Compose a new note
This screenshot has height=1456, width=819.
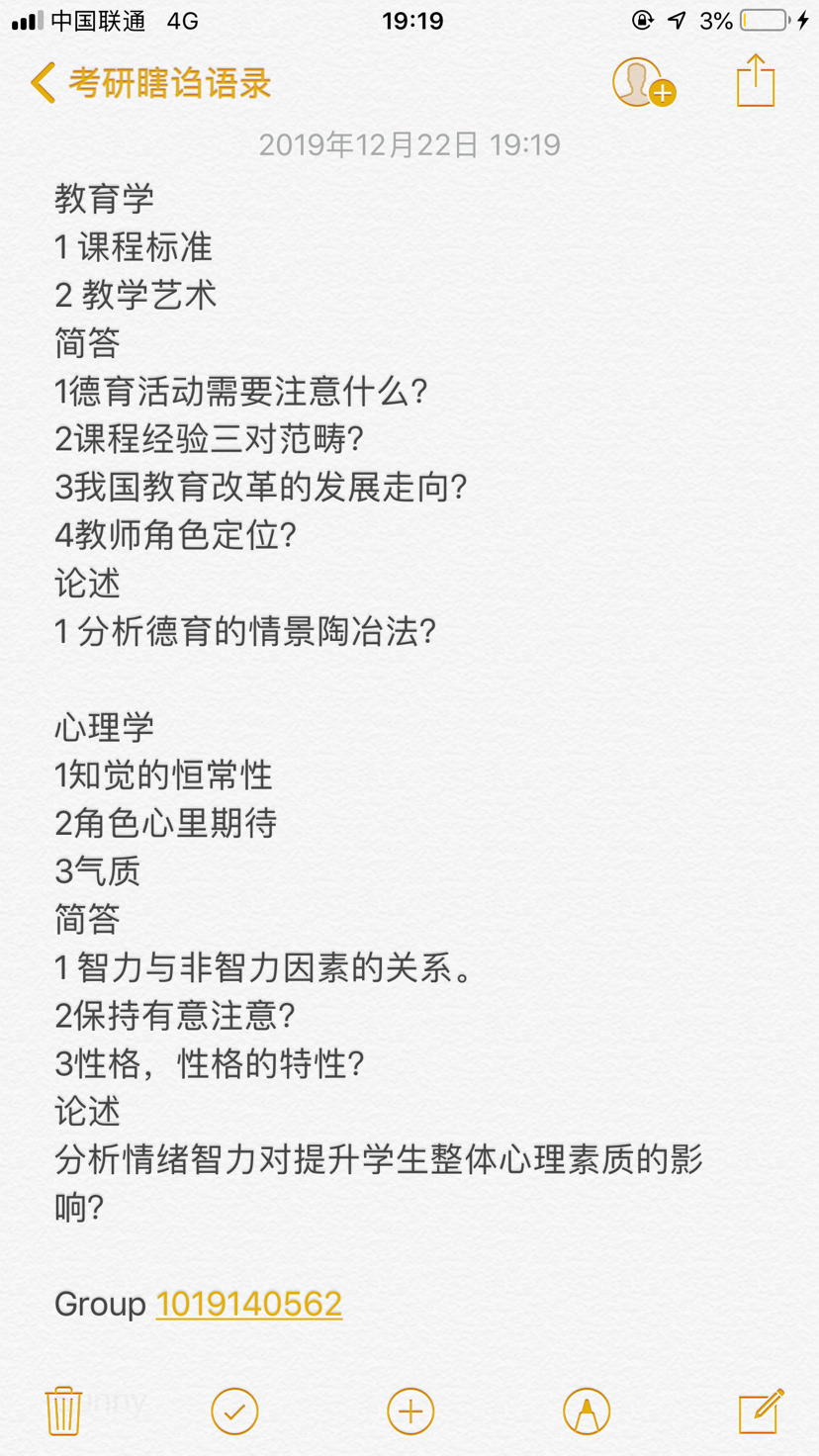click(761, 1410)
